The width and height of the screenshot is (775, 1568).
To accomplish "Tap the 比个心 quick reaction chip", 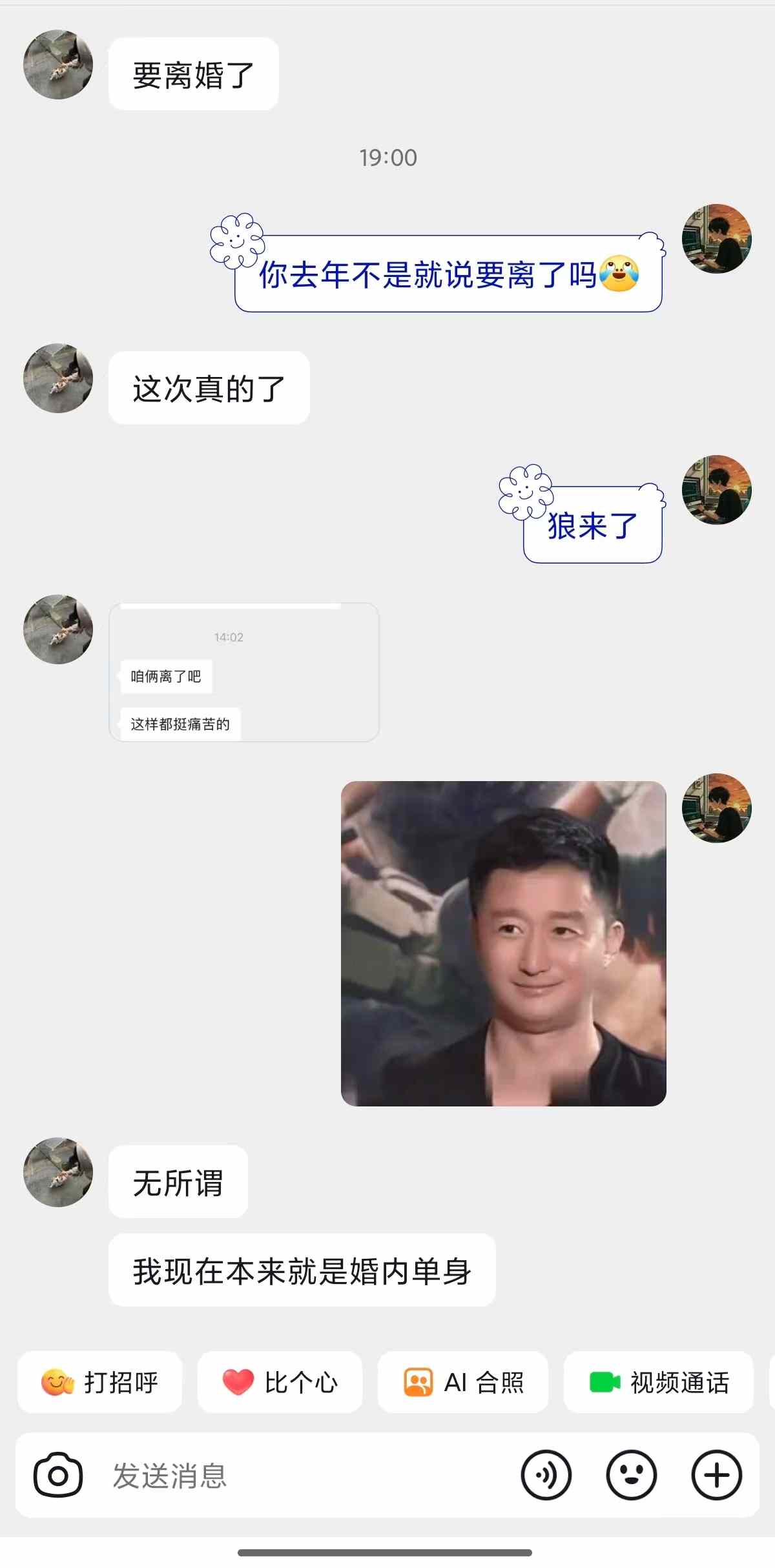I will tap(280, 1382).
